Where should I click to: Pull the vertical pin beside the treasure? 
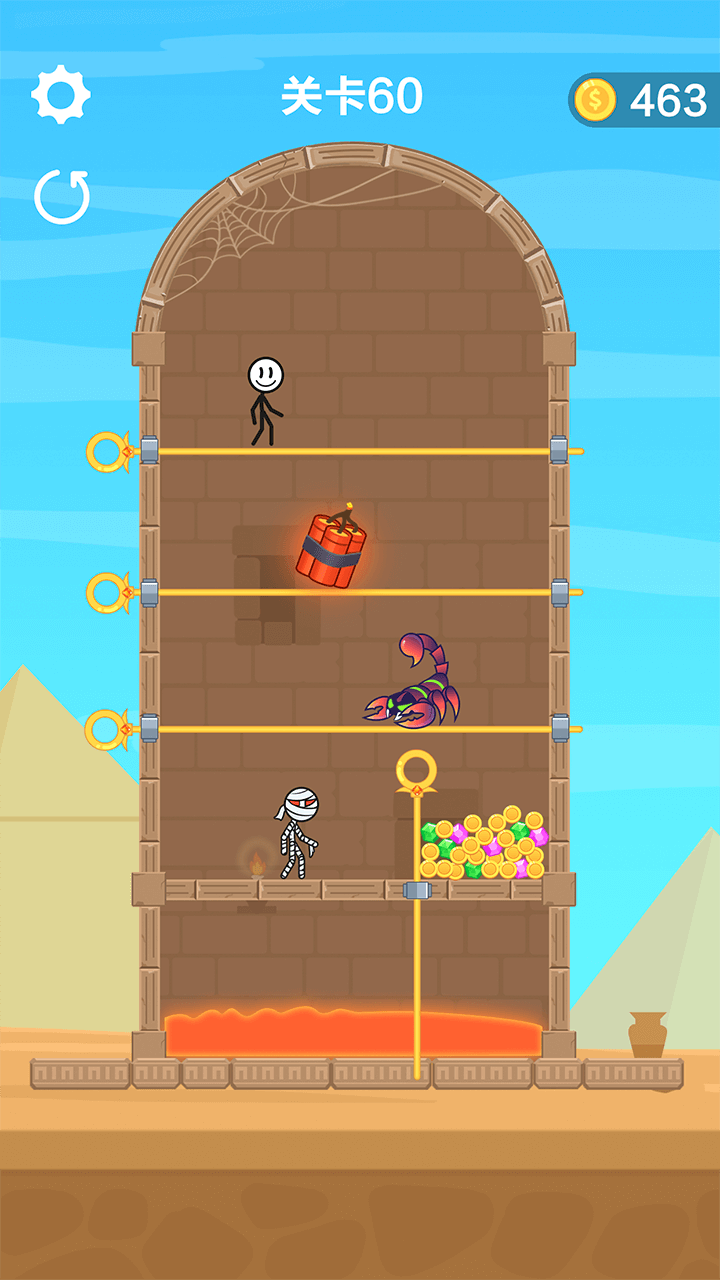click(x=416, y=771)
